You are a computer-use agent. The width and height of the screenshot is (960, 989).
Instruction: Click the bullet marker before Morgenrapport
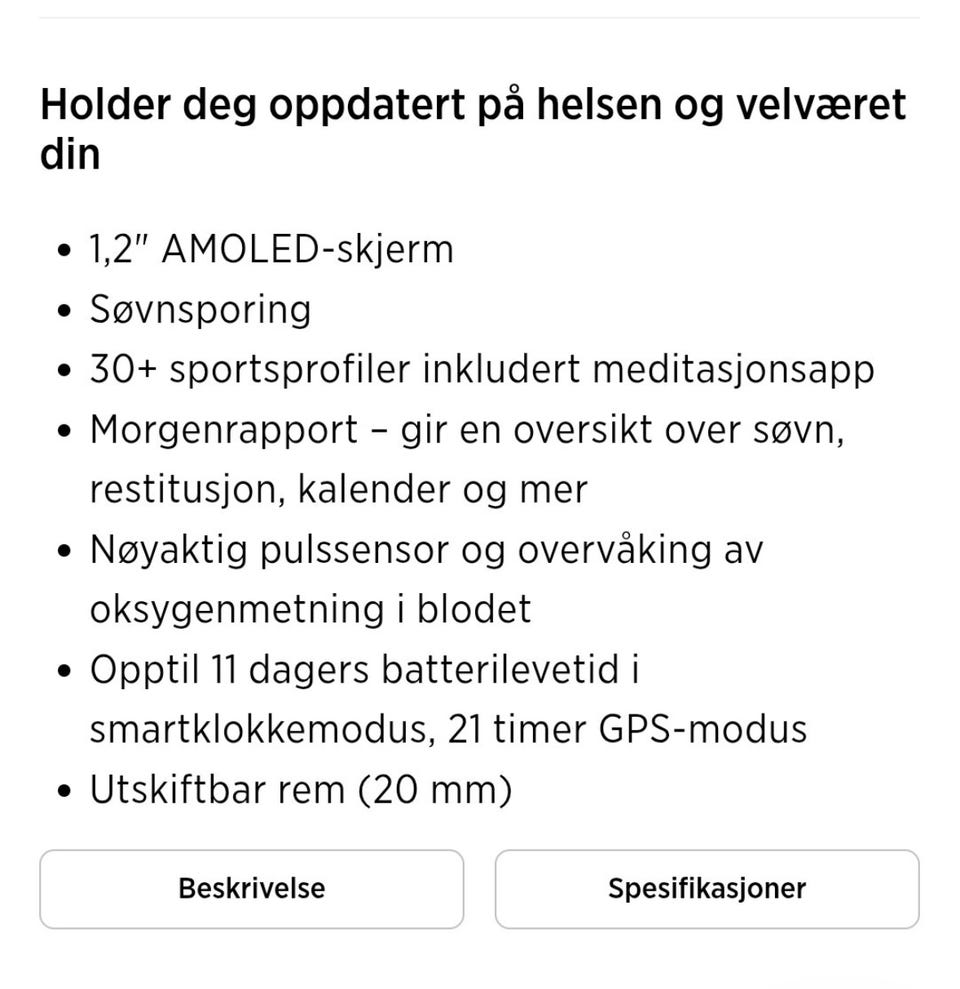64,429
